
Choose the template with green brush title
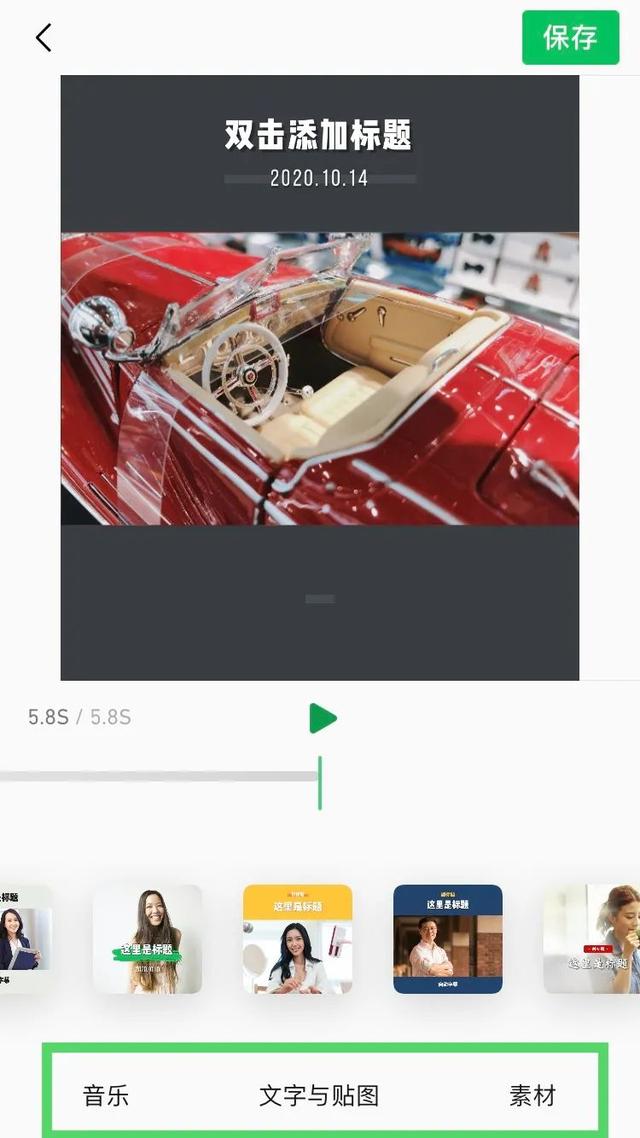[x=148, y=939]
